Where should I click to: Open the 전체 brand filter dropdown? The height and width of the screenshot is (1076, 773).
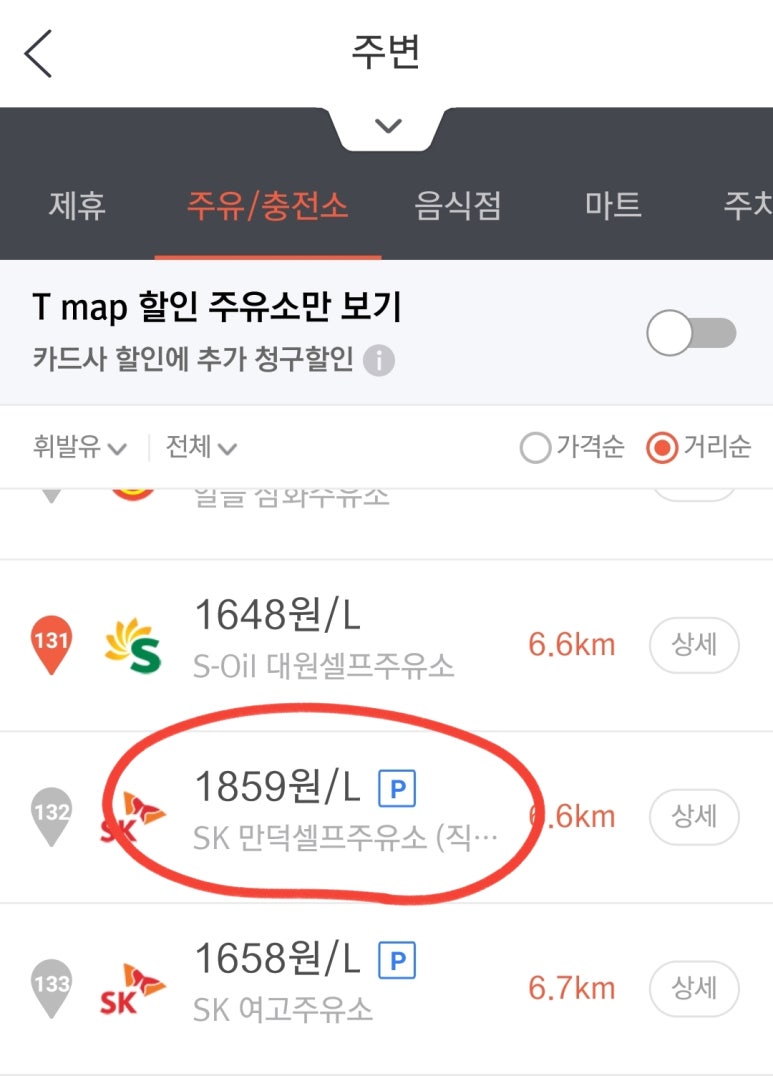[200, 447]
